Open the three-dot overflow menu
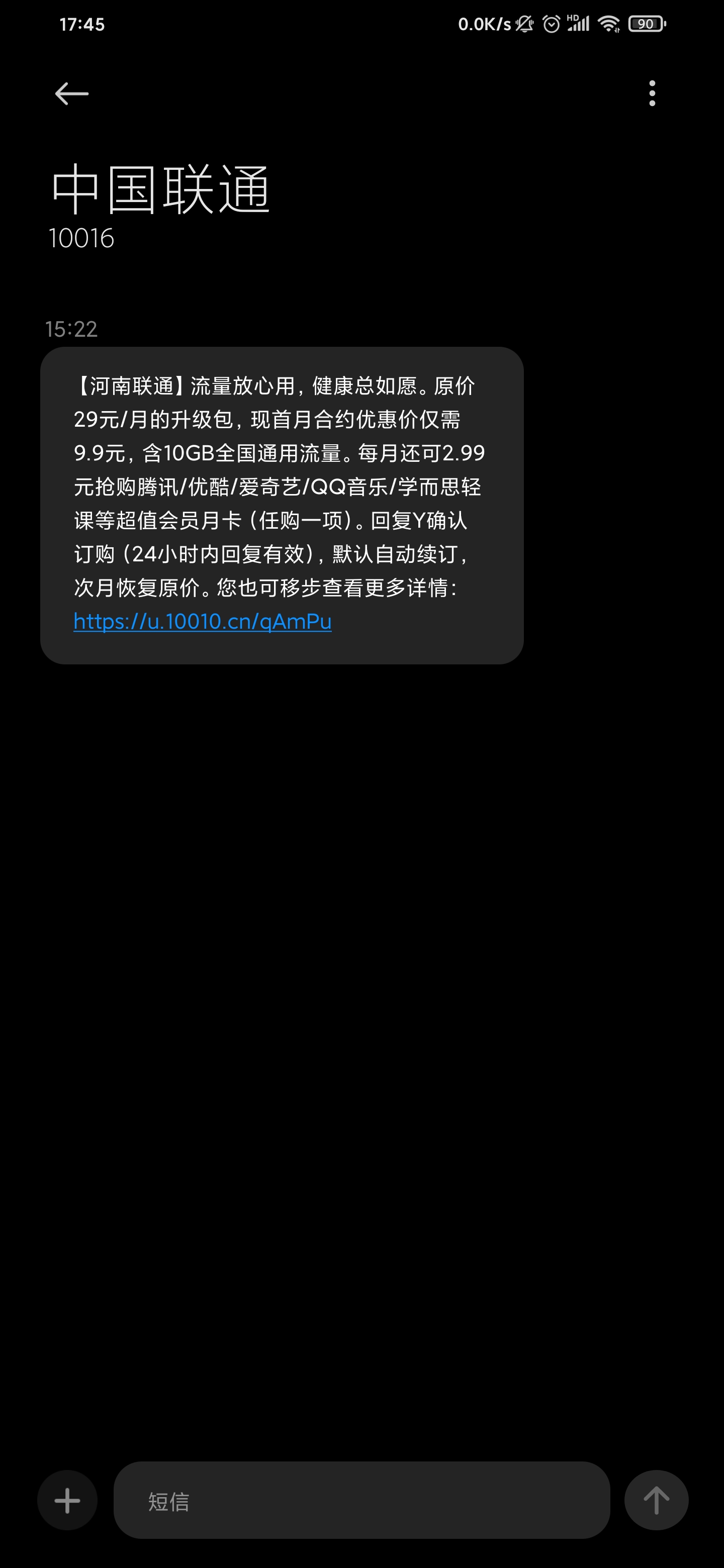Image resolution: width=724 pixels, height=1568 pixels. click(652, 93)
